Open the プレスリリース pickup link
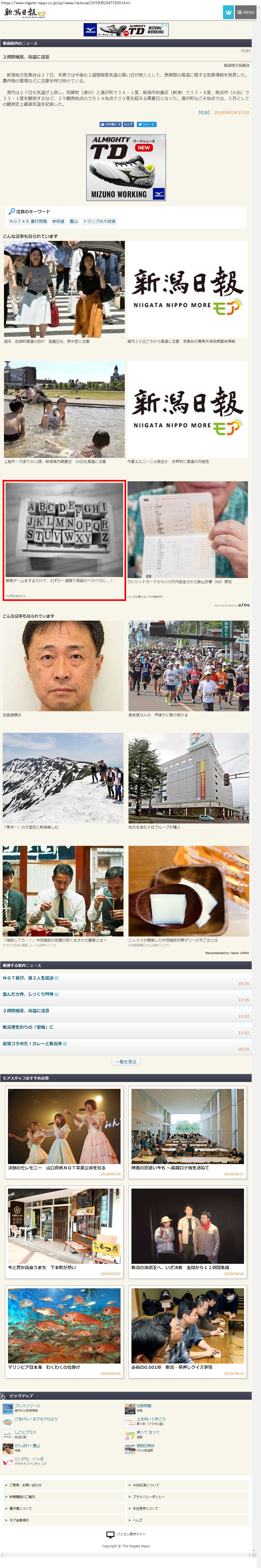This screenshot has height=1568, width=261. click(x=27, y=1406)
